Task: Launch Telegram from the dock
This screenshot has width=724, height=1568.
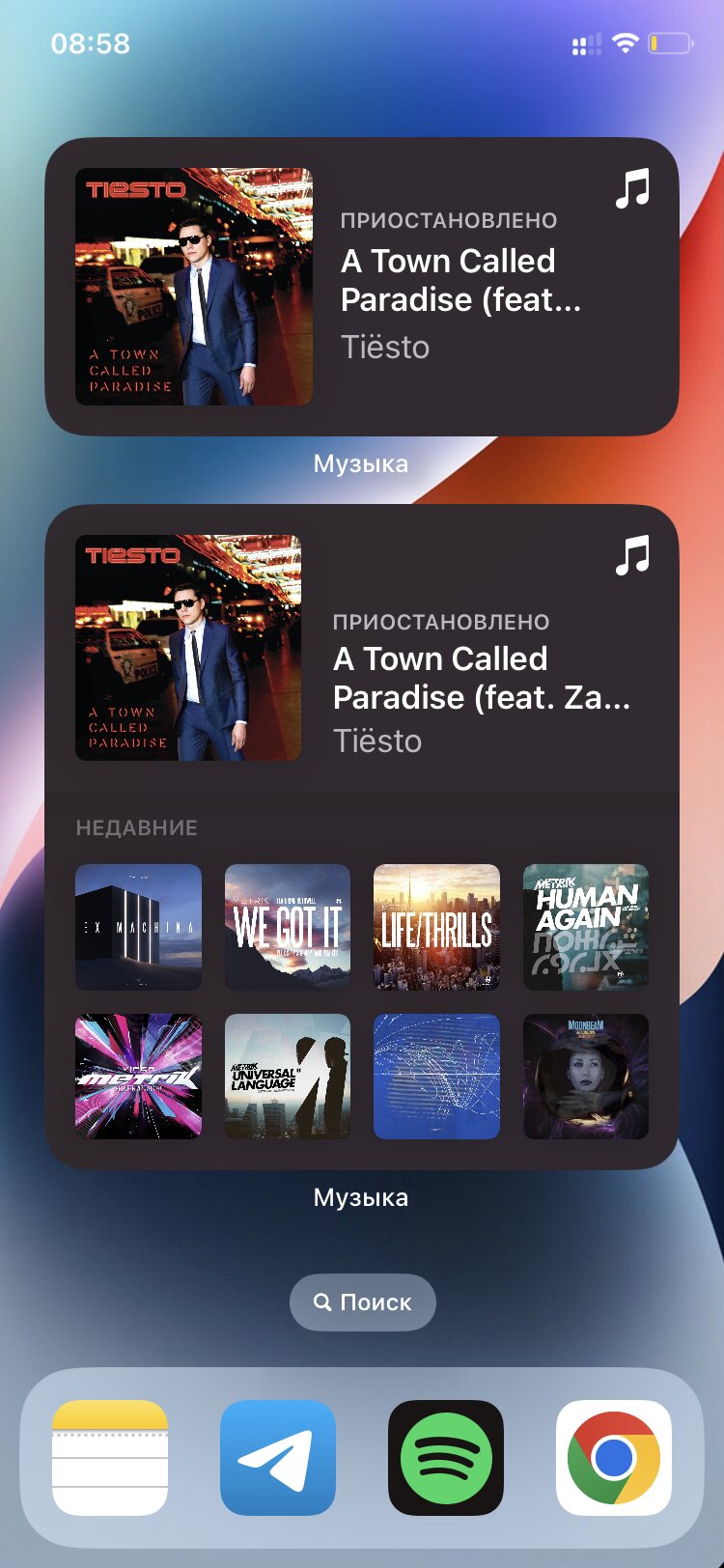Action: point(278,1458)
